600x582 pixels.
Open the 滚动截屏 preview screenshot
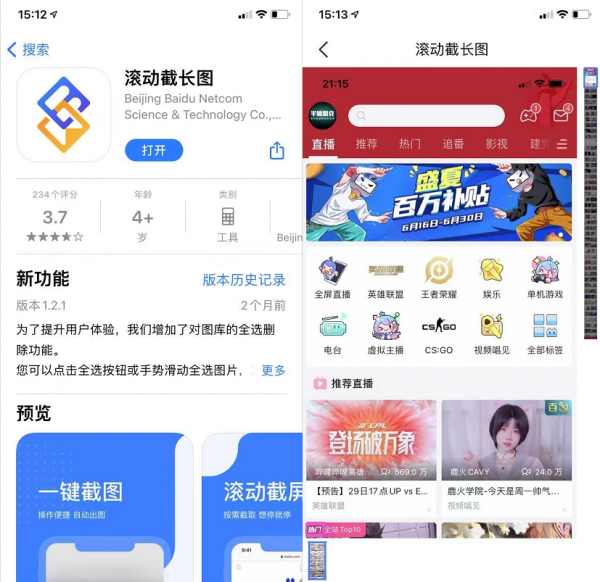pyautogui.click(x=252, y=507)
